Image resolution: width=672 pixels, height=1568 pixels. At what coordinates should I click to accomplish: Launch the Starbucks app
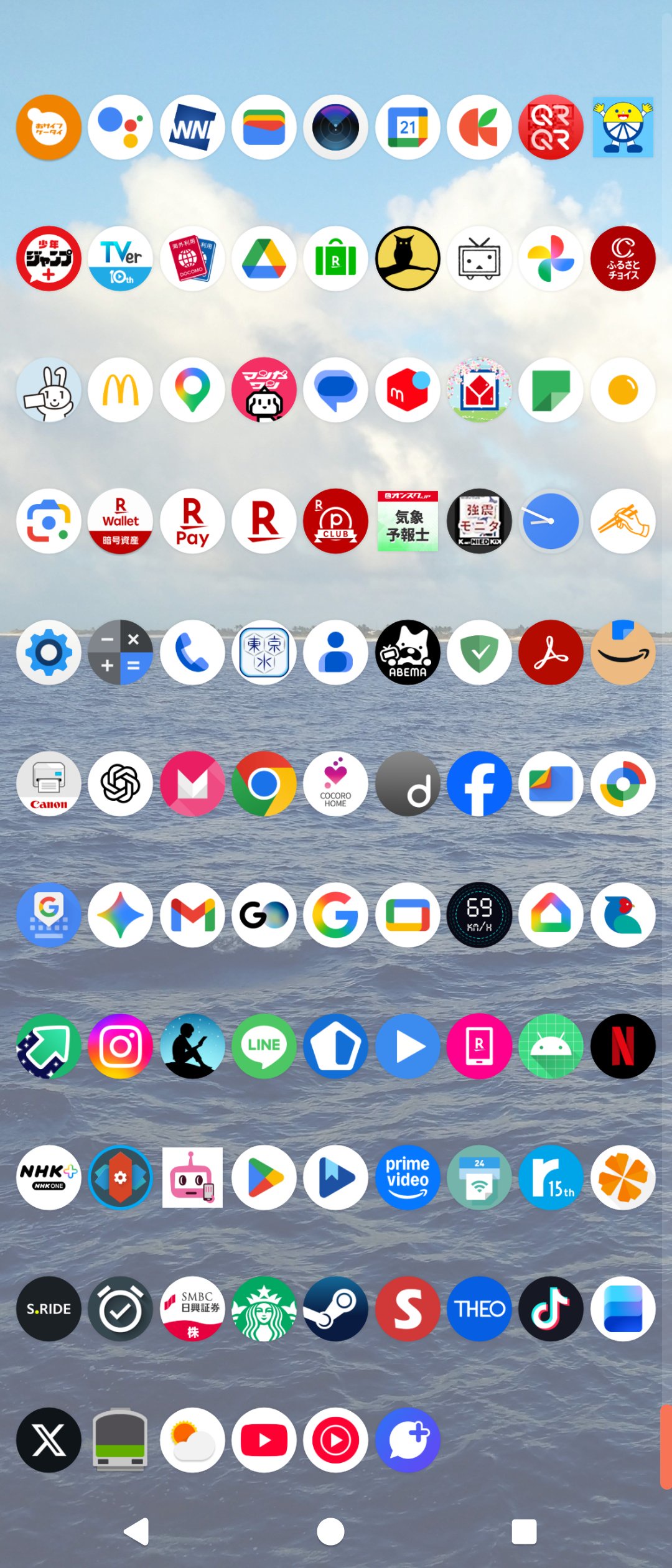point(264,1309)
